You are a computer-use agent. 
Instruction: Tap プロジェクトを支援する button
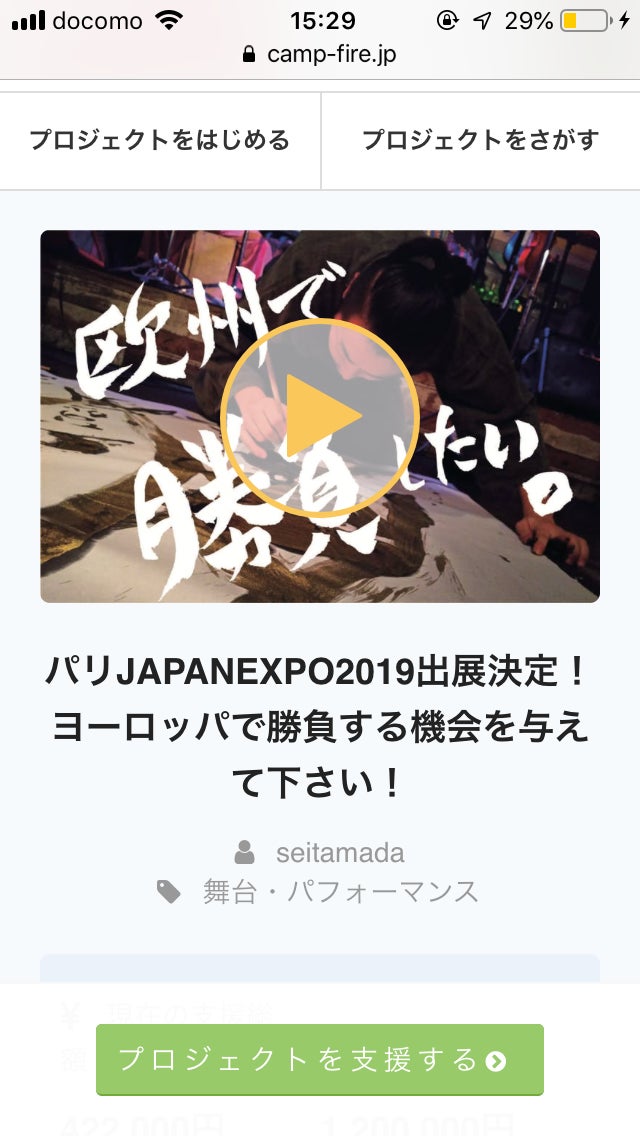click(x=320, y=1060)
